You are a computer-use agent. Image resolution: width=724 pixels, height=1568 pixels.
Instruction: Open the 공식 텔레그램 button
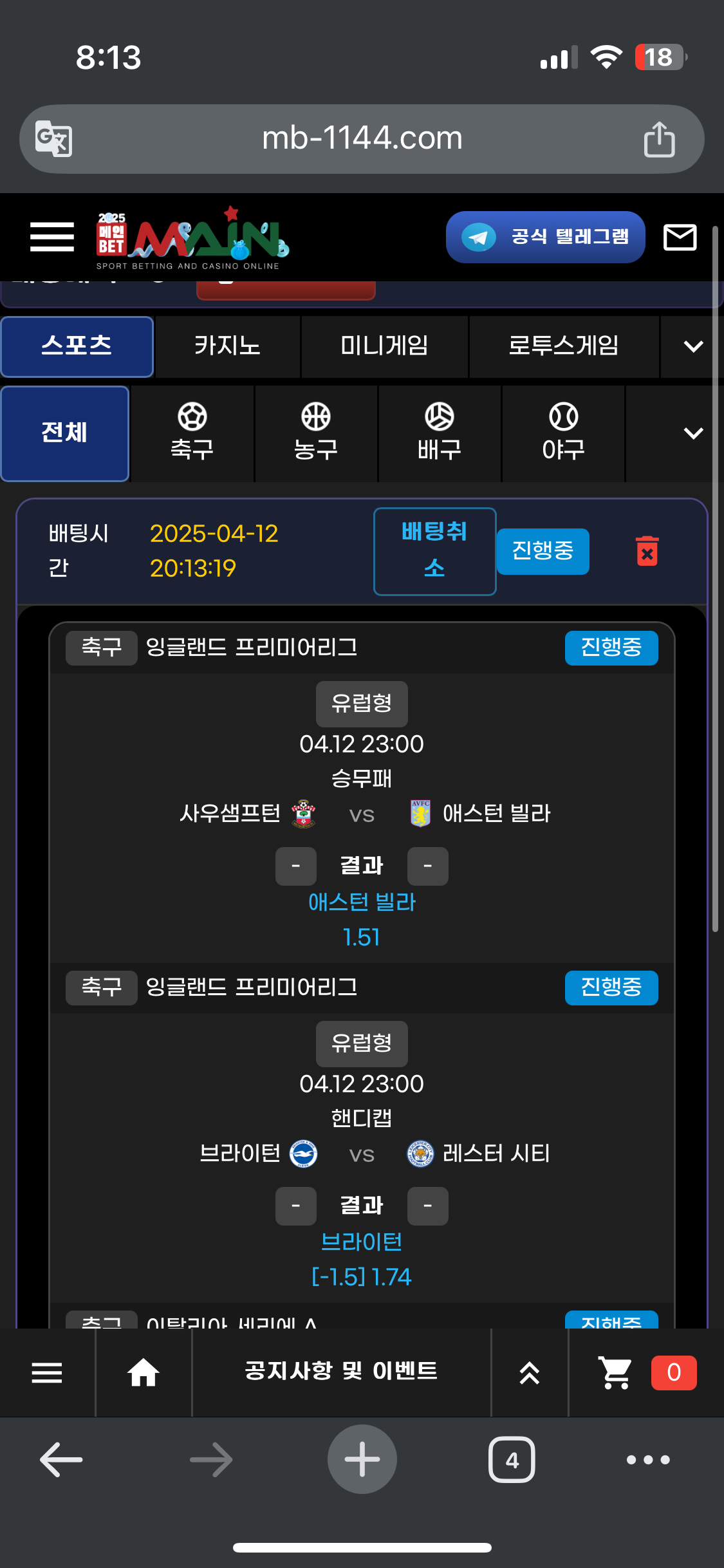[x=545, y=237]
